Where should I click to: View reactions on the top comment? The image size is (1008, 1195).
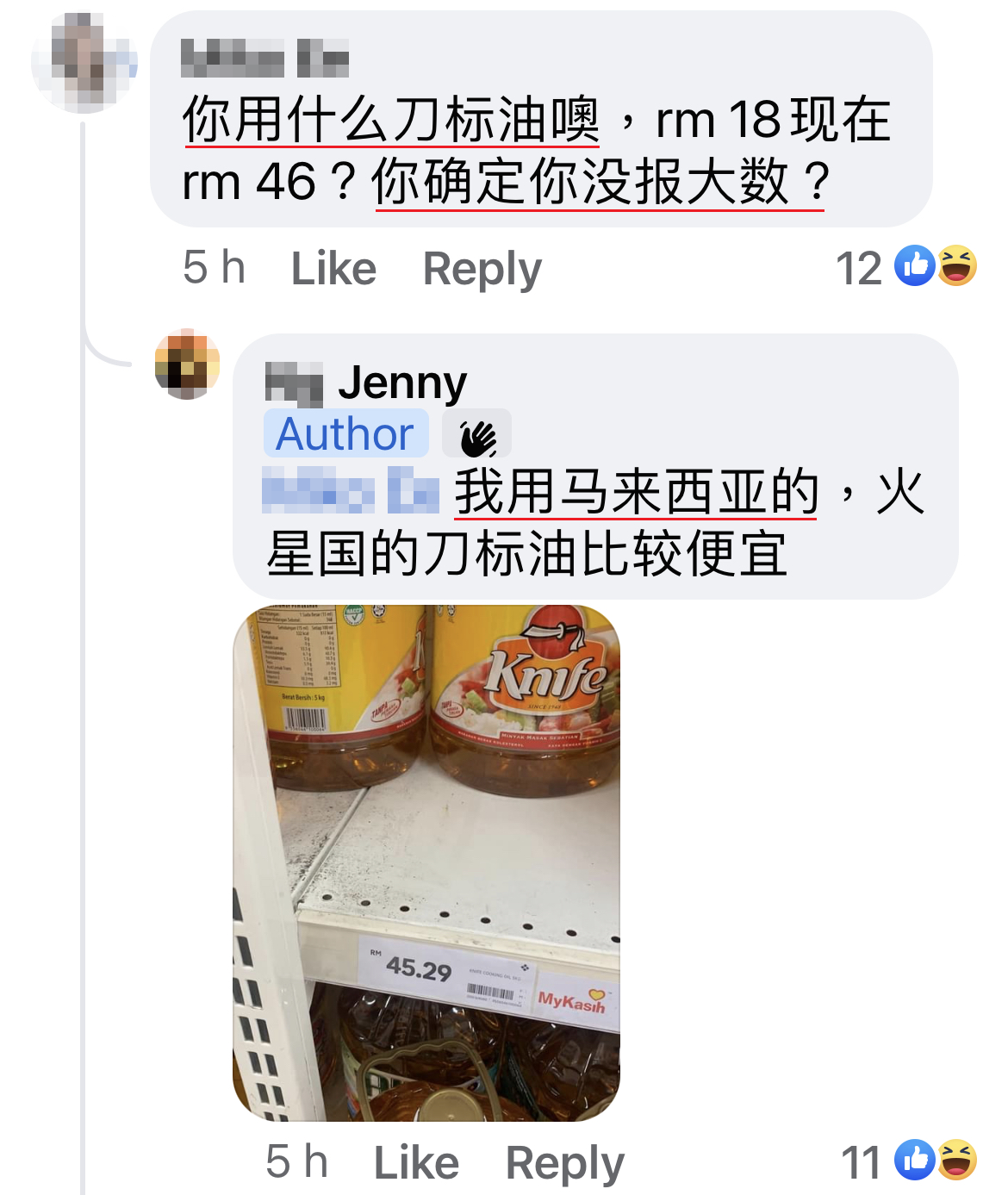point(906,266)
